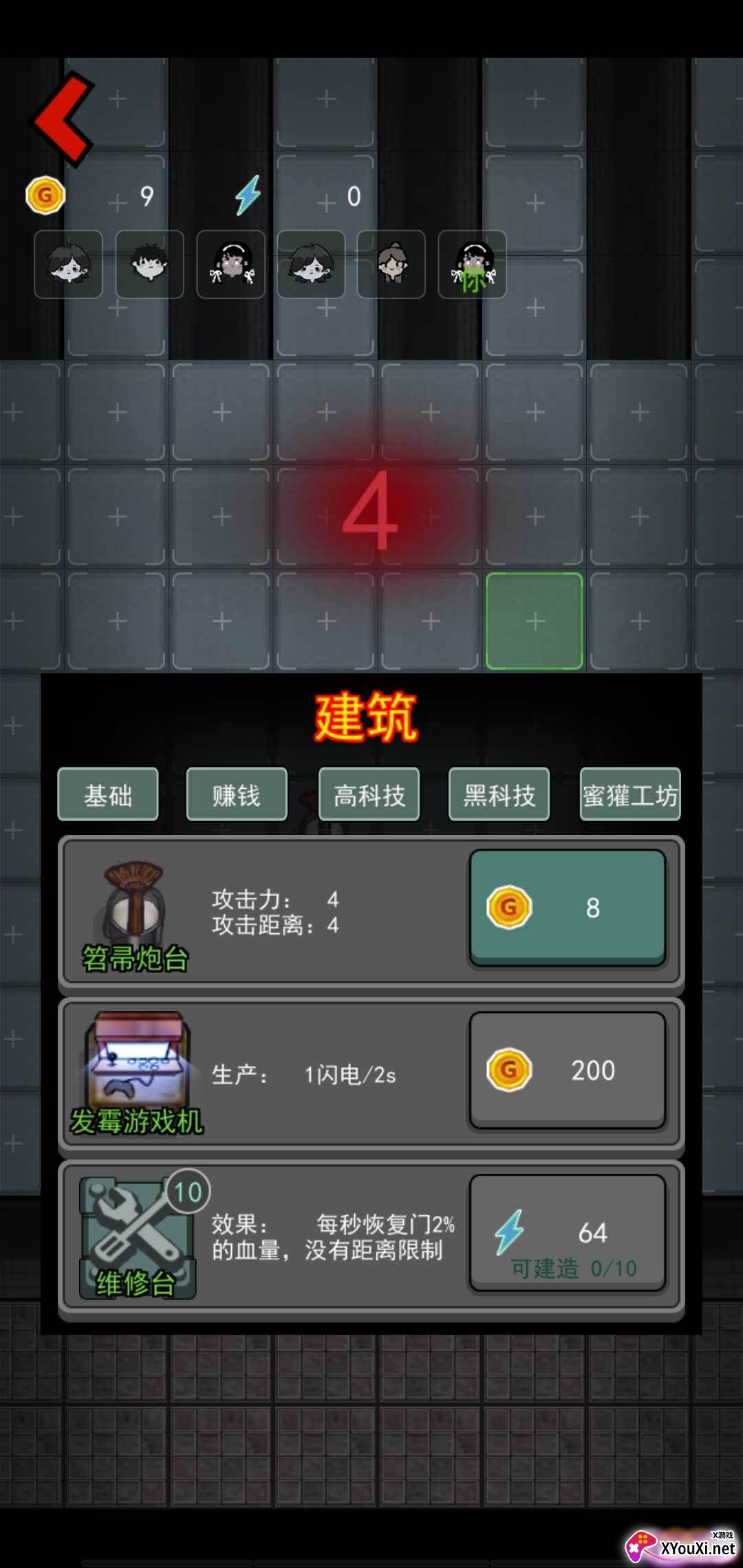Viewport: 743px width, 1568px height.
Task: Buy 发霉游戏机 for 200 gold
Action: coord(568,1070)
